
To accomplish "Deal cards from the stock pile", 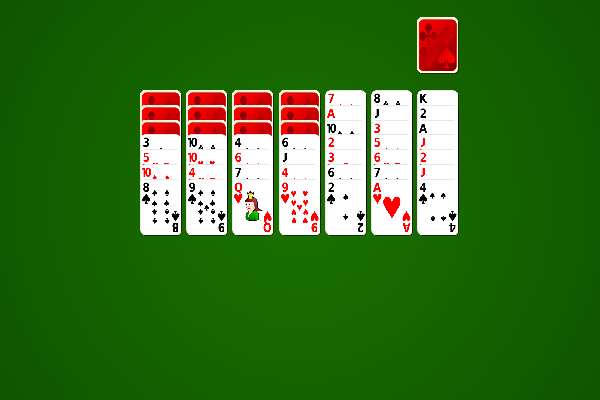I will (x=437, y=45).
